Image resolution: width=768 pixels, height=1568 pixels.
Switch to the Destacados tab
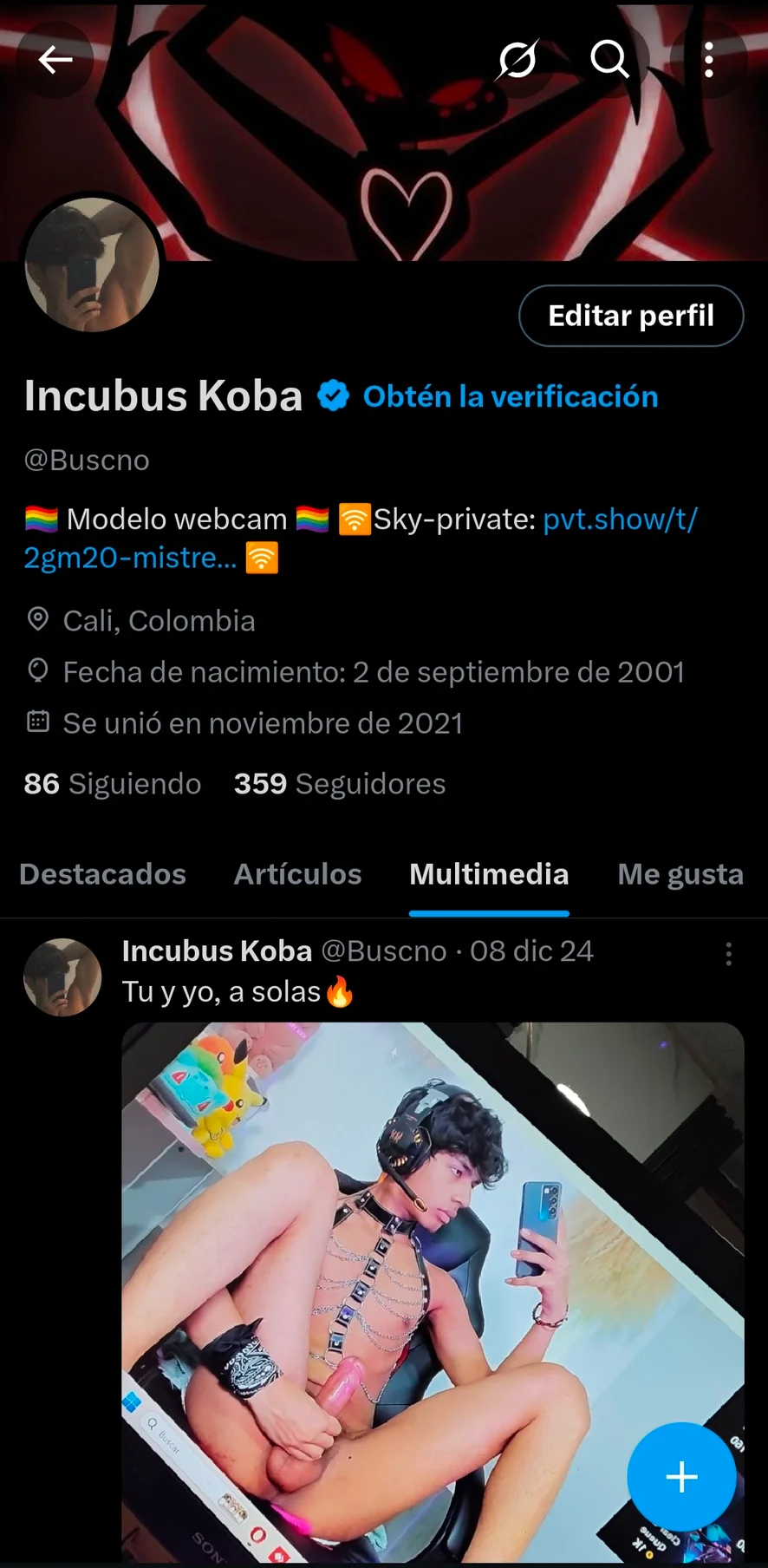point(102,874)
